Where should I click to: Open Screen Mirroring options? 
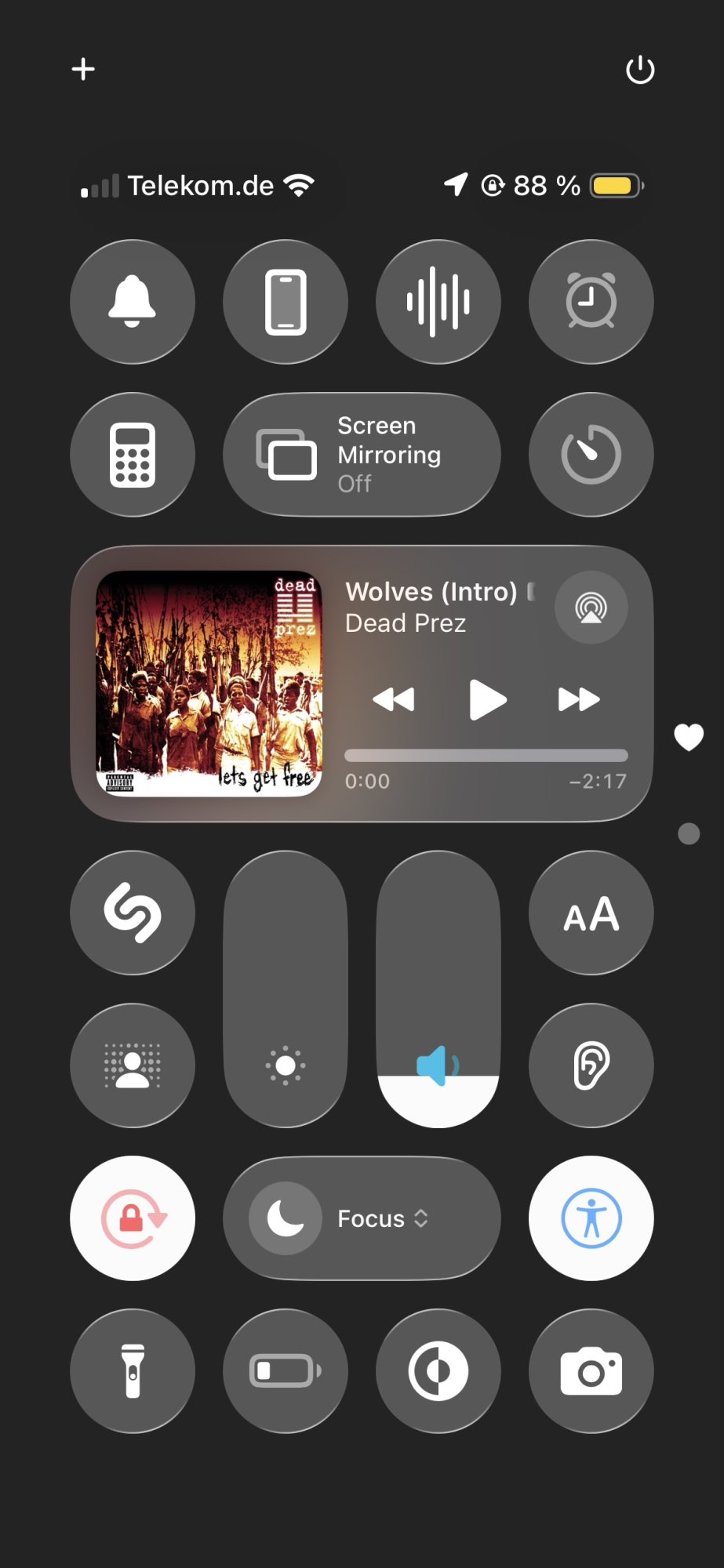[x=362, y=455]
